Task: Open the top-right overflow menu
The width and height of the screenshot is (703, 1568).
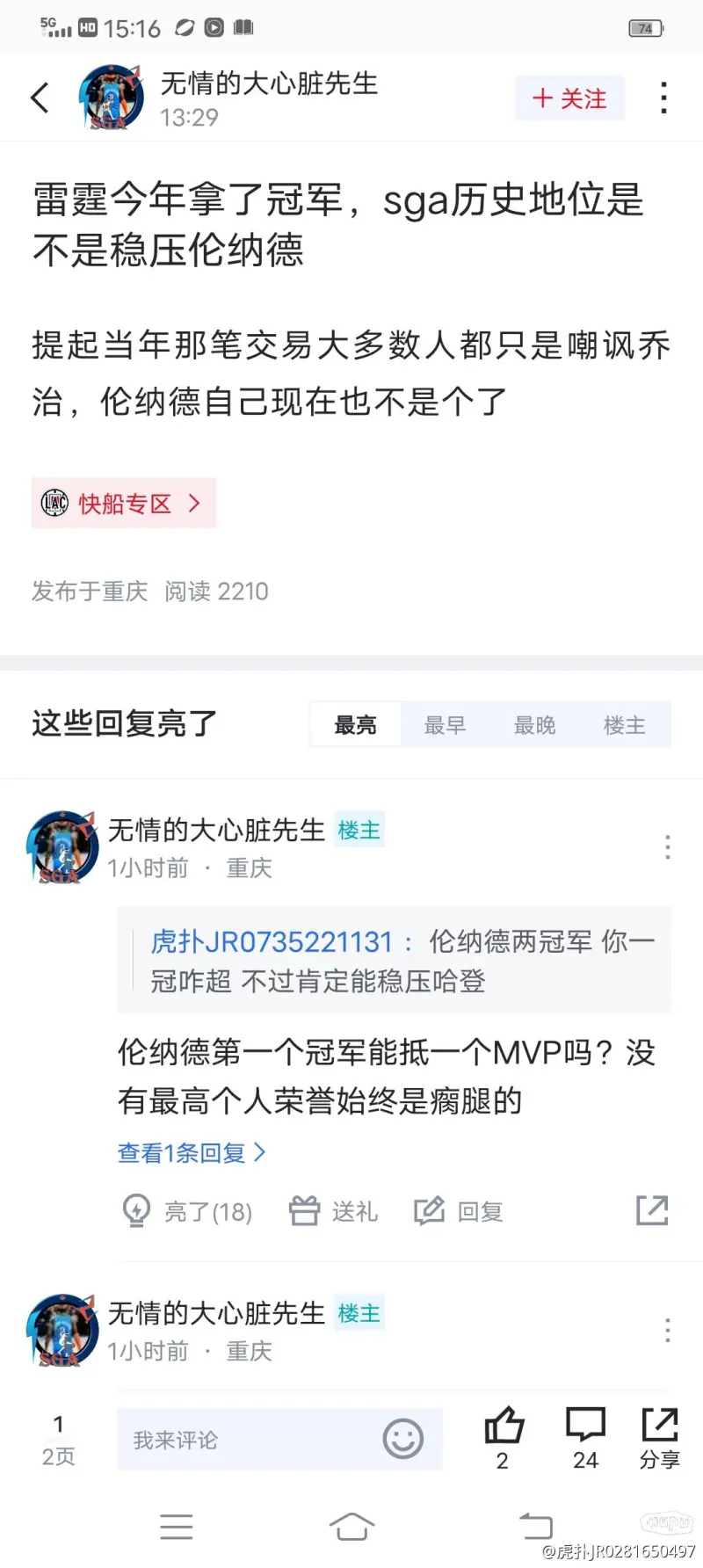Action: (663, 98)
